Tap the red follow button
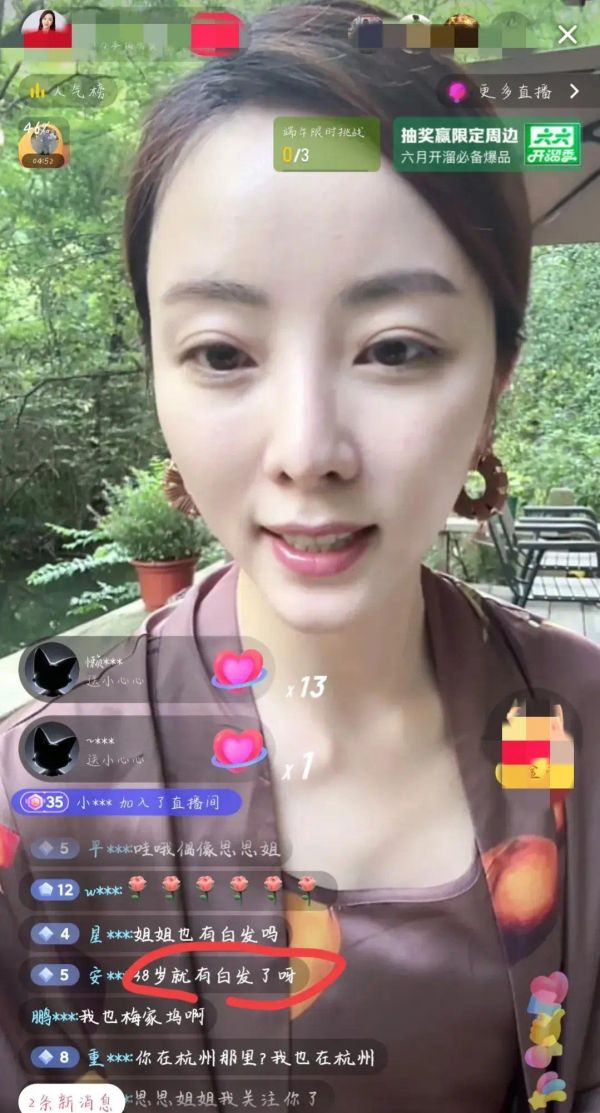 click(x=216, y=33)
